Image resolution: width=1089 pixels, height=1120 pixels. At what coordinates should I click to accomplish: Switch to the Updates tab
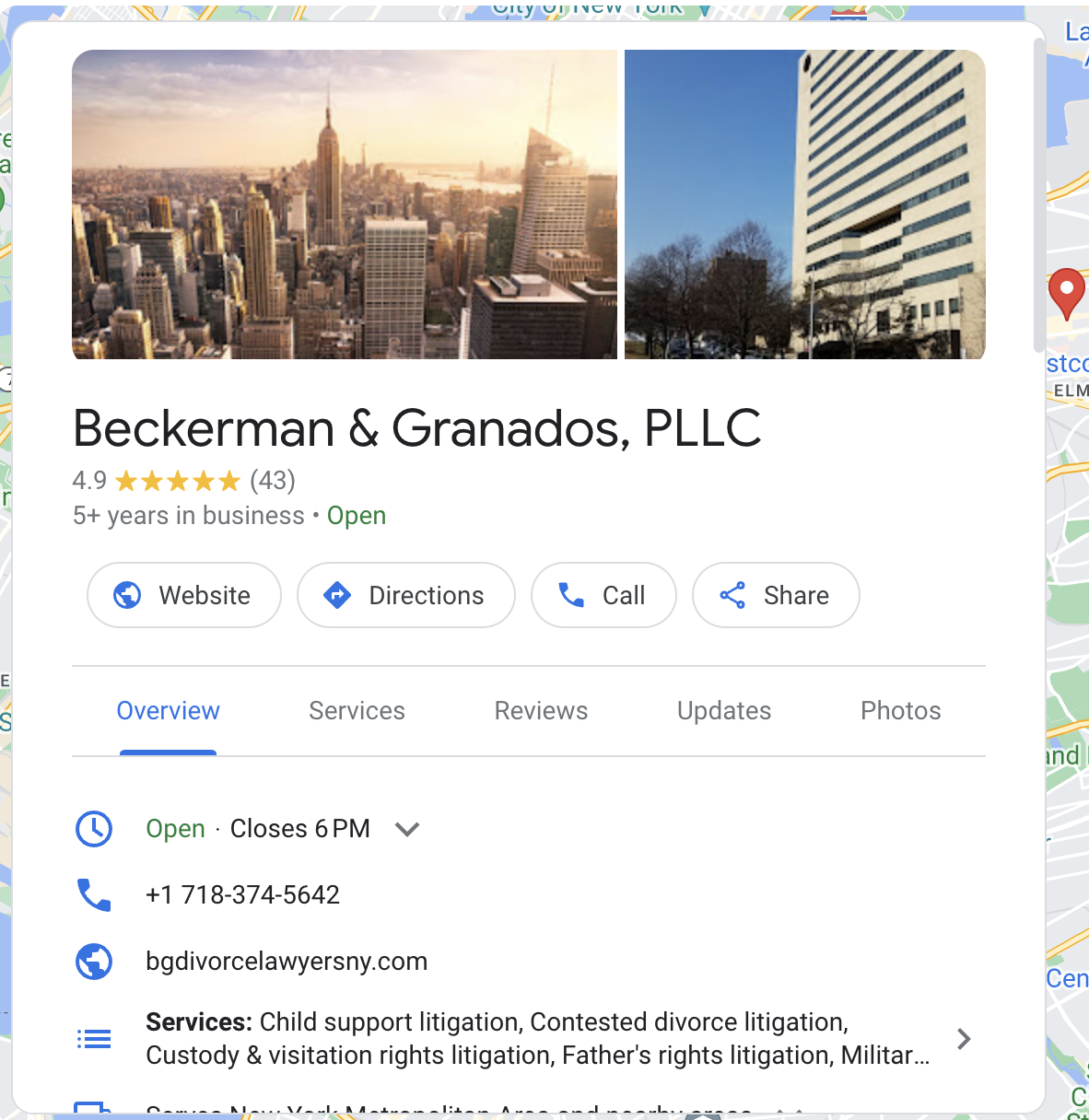(724, 711)
